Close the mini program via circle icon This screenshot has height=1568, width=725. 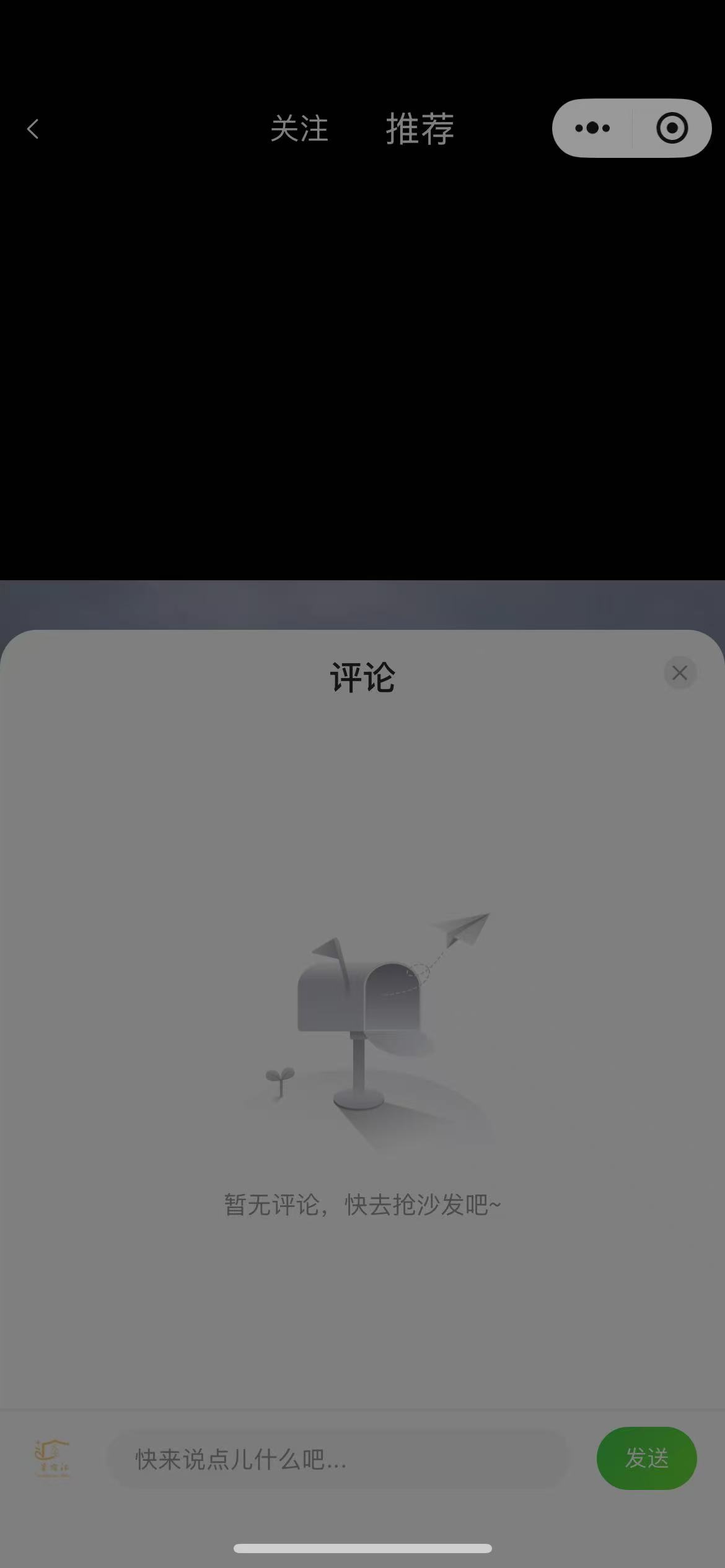(672, 128)
